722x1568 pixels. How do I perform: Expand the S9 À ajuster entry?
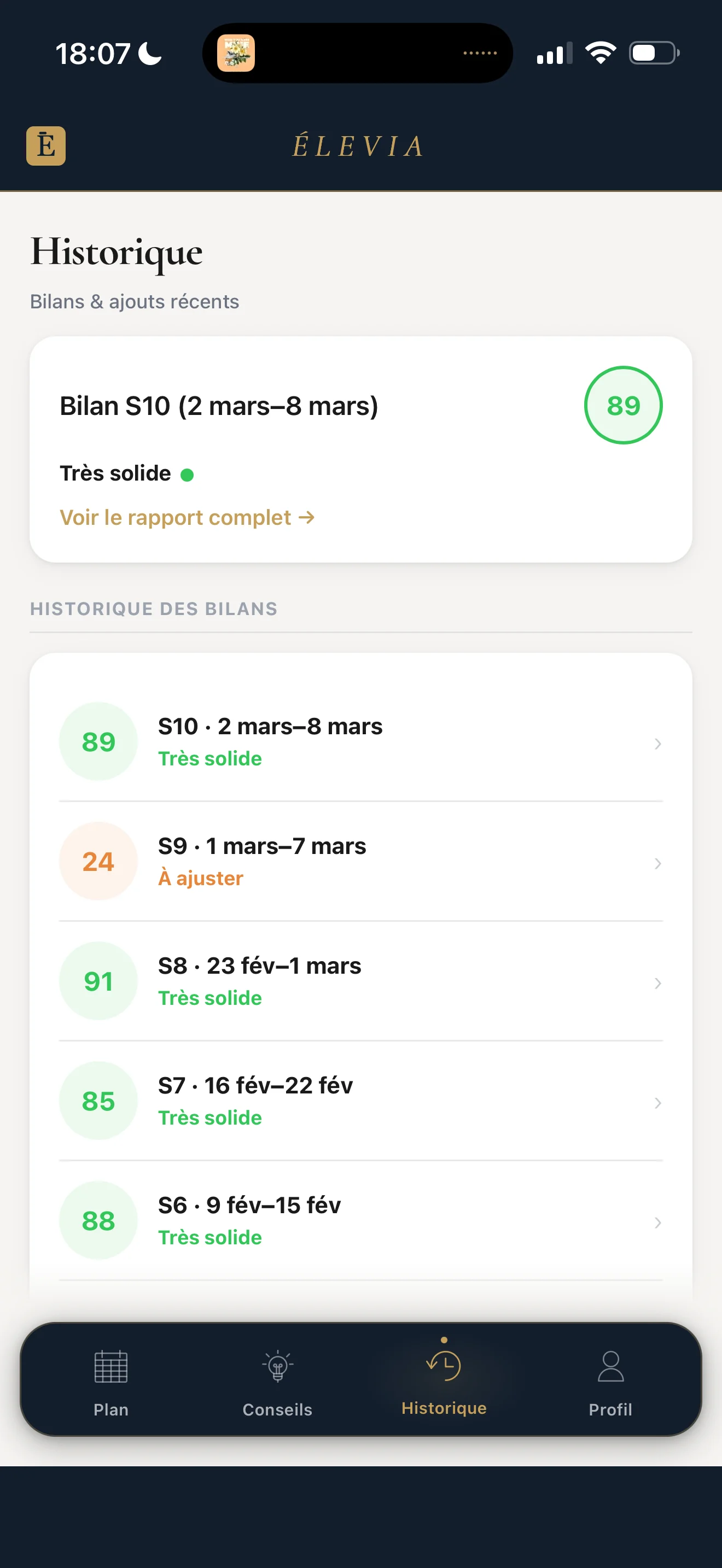click(658, 863)
